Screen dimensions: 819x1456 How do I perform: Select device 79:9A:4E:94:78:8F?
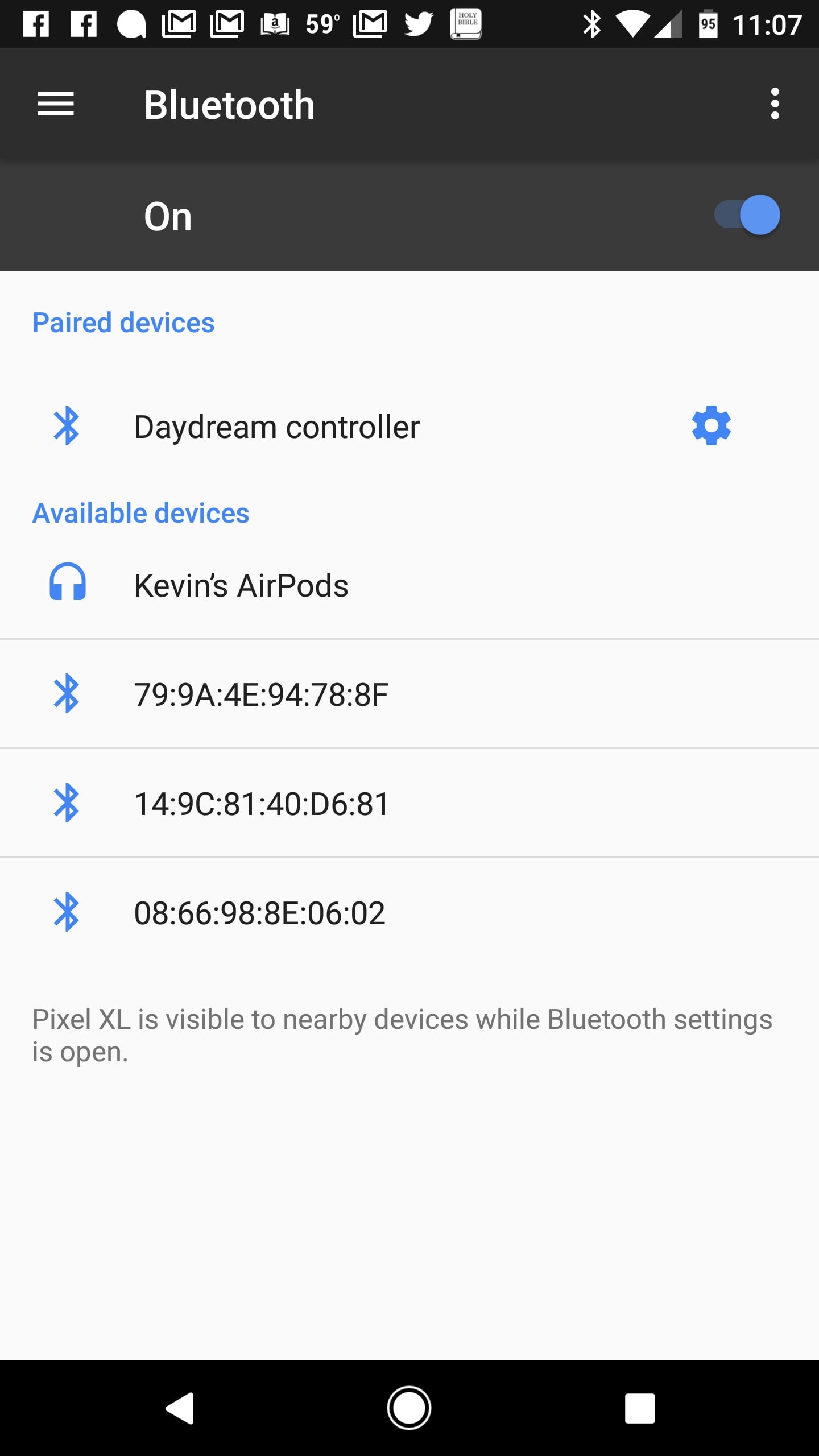pos(261,694)
